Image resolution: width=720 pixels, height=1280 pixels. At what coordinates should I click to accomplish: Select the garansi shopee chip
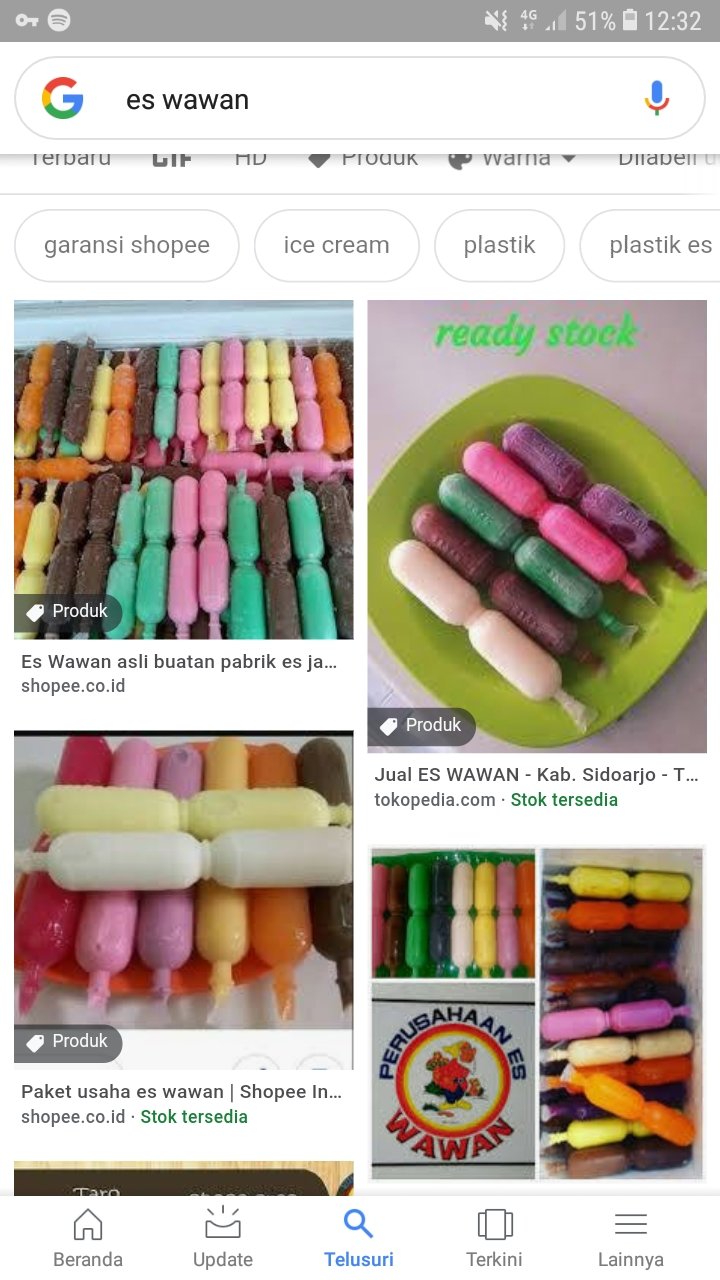pyautogui.click(x=127, y=245)
